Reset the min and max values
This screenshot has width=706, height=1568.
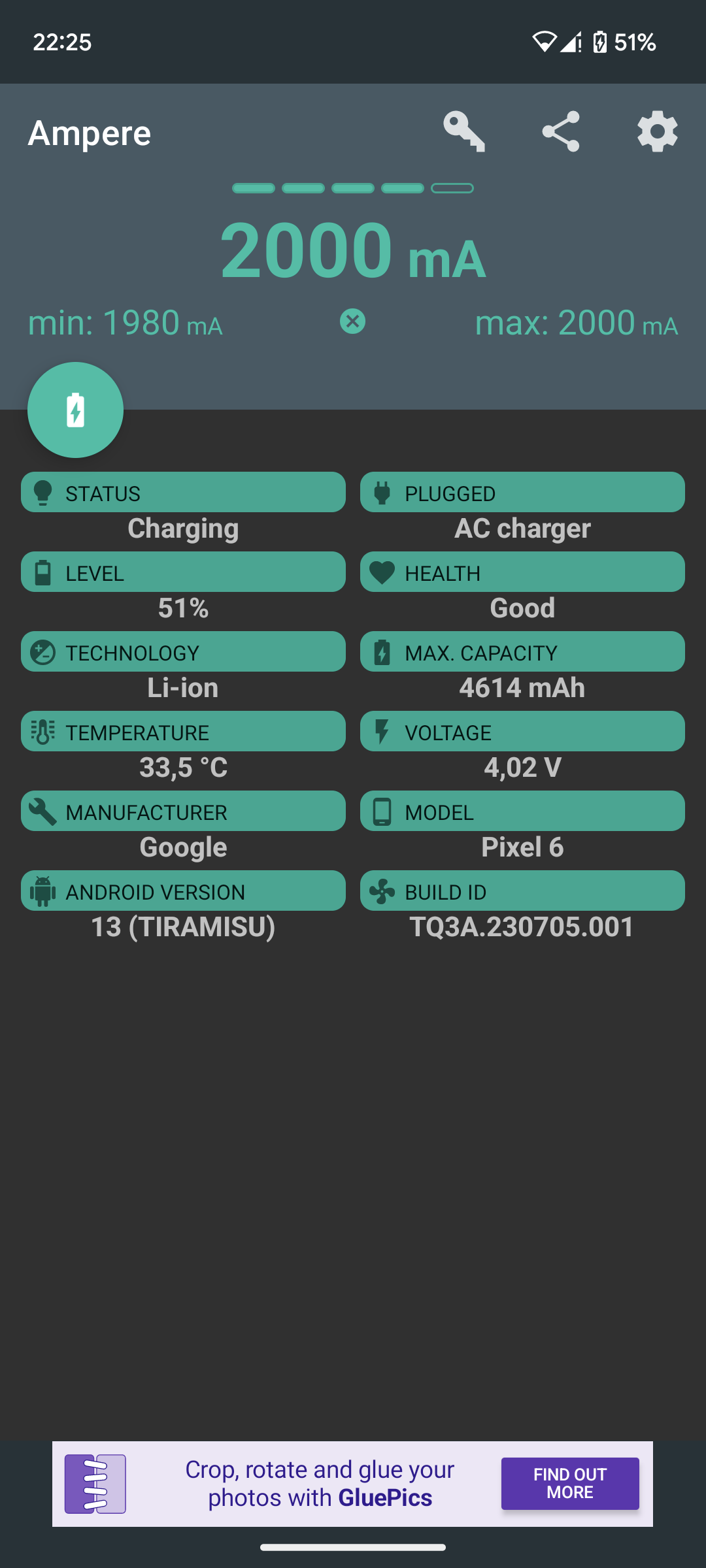352,321
